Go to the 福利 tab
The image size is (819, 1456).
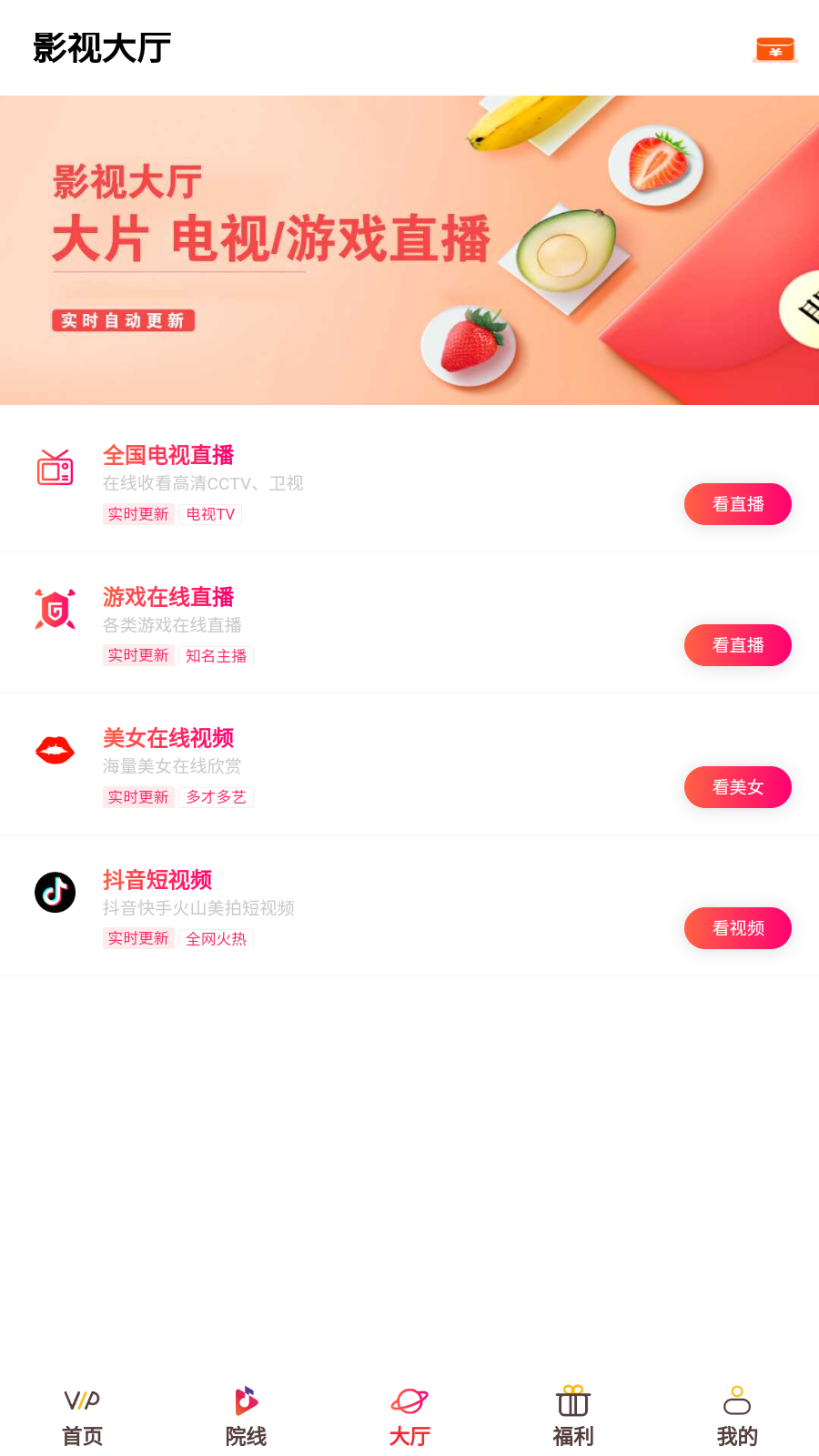(x=573, y=1417)
